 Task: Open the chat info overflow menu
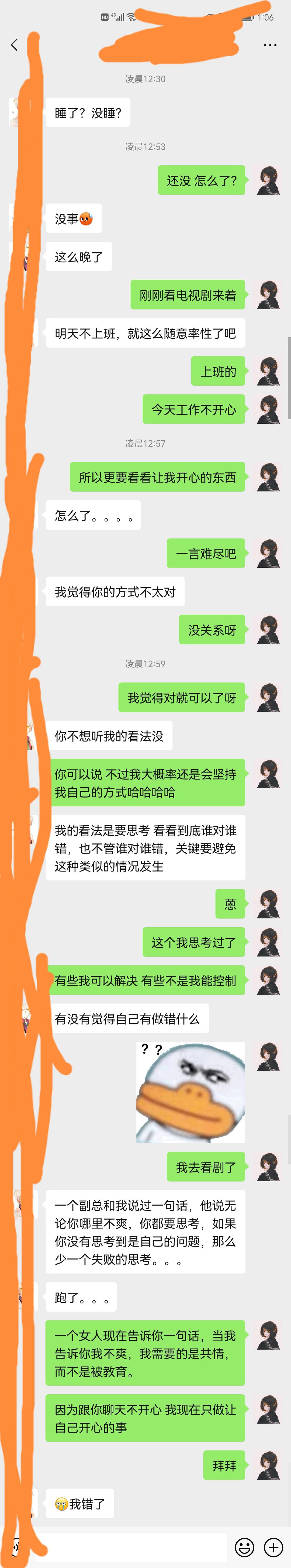(x=270, y=45)
